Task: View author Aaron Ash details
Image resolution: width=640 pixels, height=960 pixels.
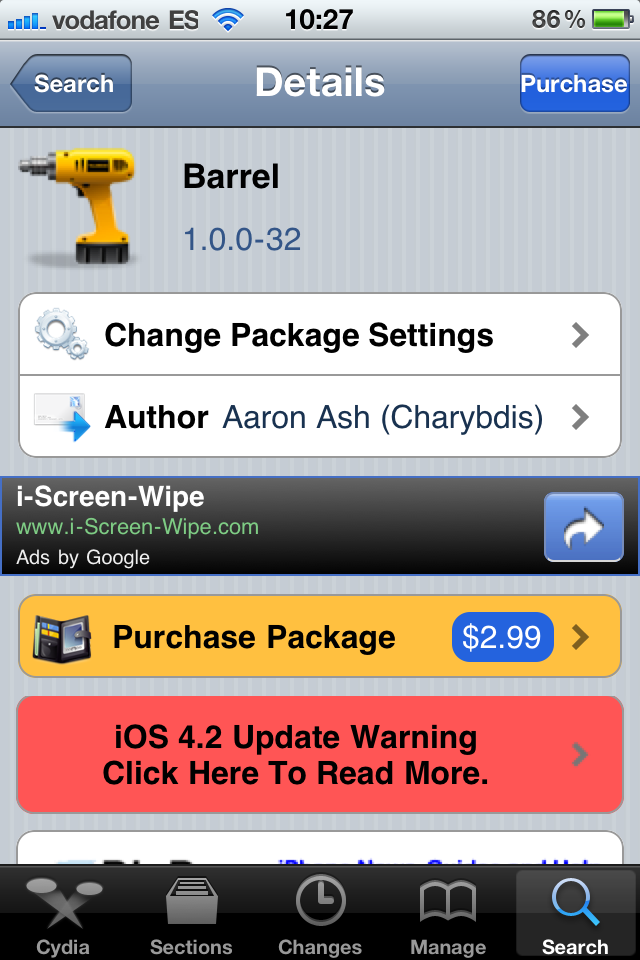Action: [x=320, y=416]
